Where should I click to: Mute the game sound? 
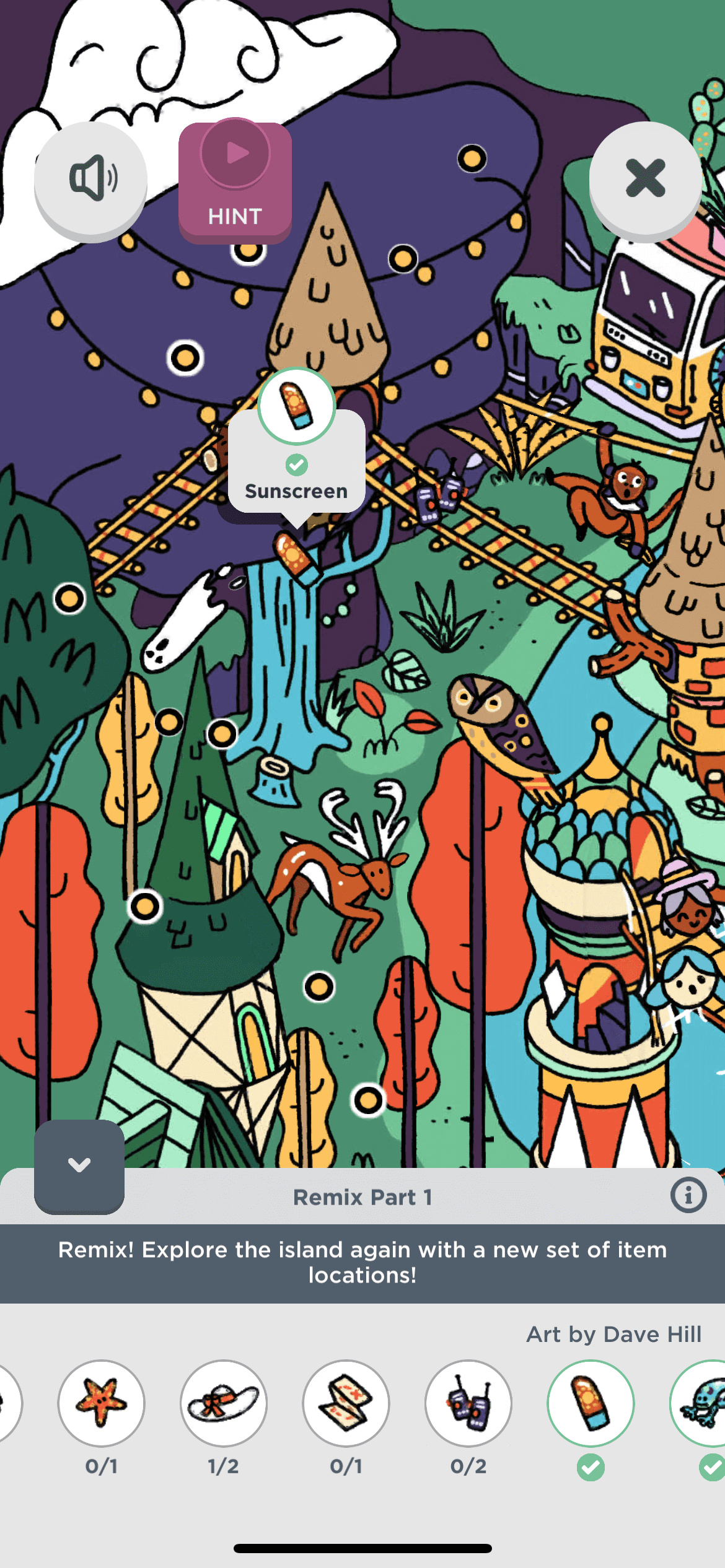point(91,178)
